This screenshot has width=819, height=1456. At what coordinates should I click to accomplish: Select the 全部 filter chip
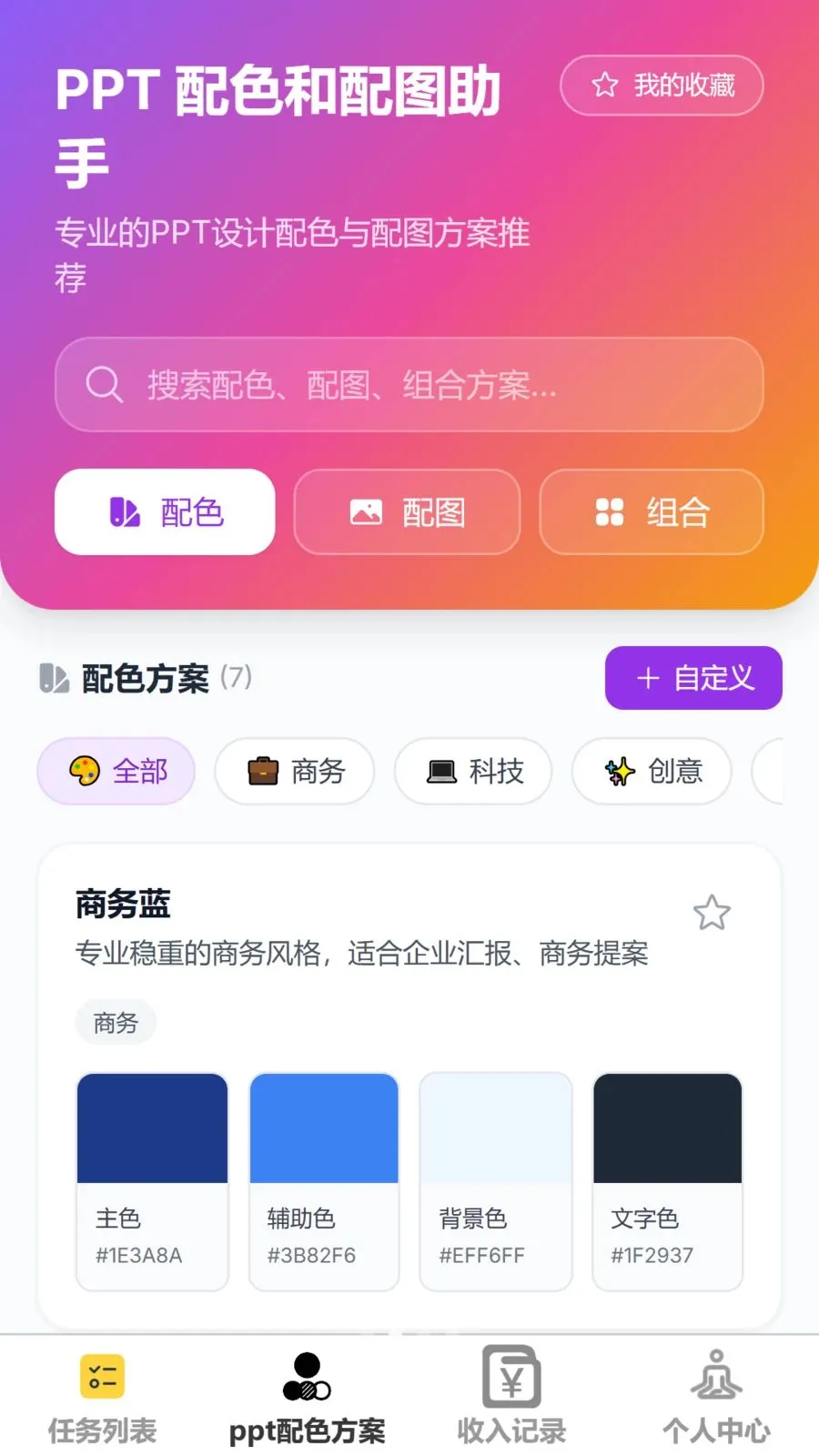116,772
